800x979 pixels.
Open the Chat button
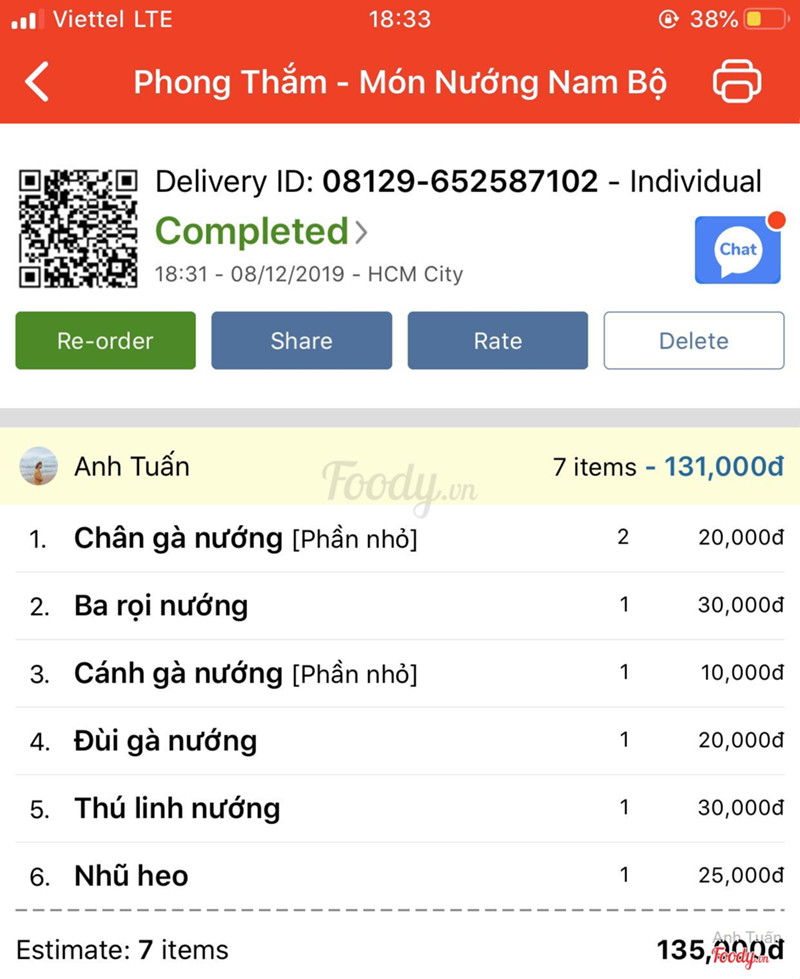click(x=738, y=250)
